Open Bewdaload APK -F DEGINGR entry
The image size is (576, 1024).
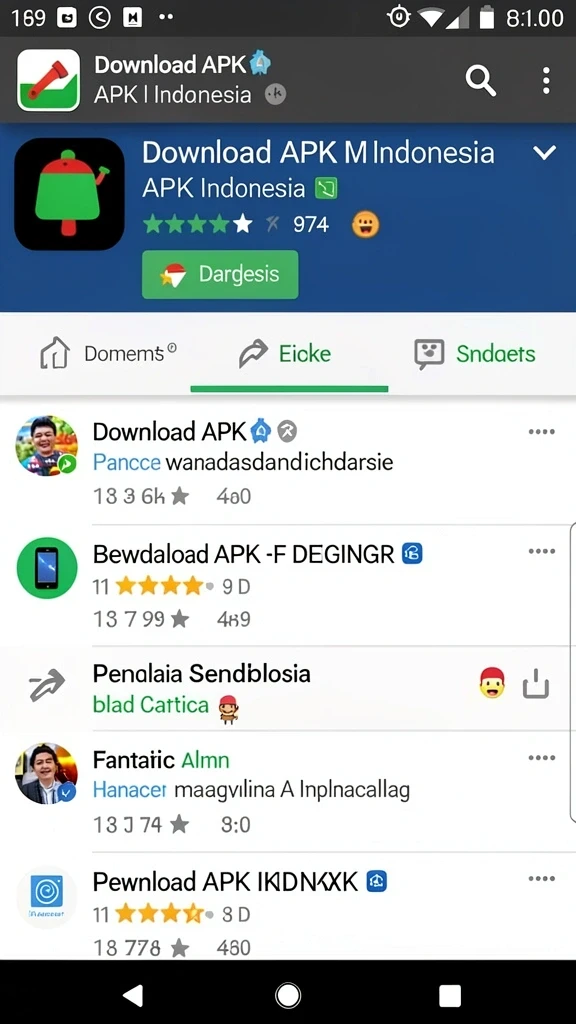pos(288,584)
